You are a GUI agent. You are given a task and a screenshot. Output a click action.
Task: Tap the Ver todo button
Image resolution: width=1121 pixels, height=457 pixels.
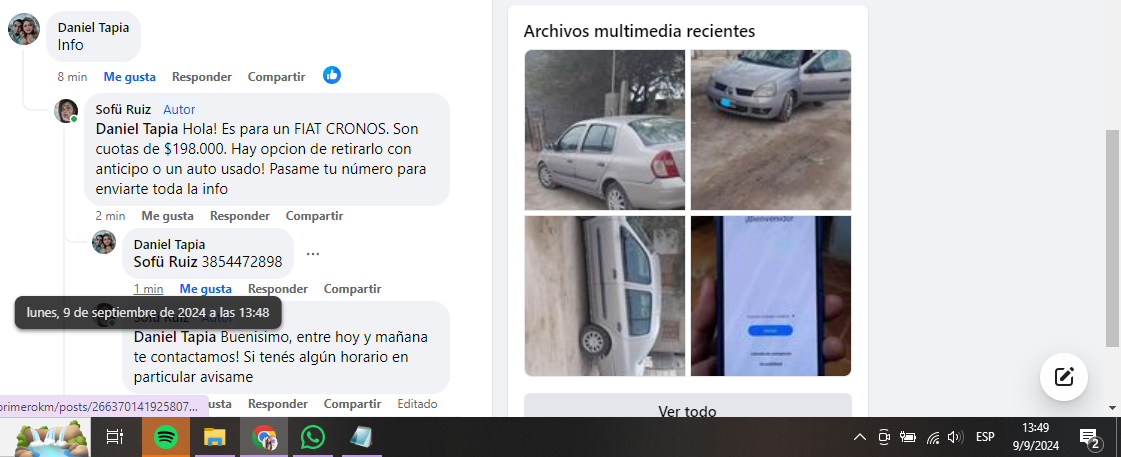click(687, 410)
